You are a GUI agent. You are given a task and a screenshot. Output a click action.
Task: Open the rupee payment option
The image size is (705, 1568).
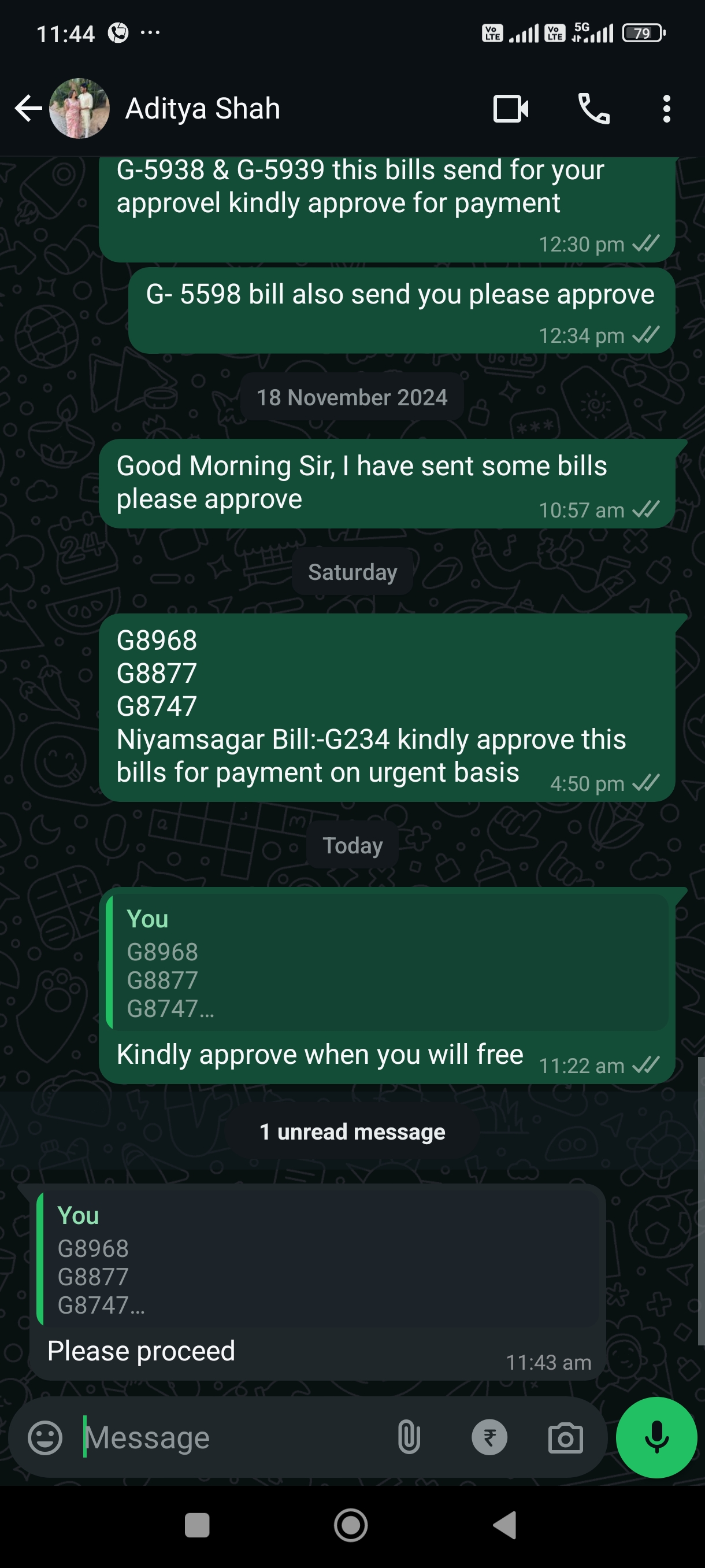pos(489,1438)
